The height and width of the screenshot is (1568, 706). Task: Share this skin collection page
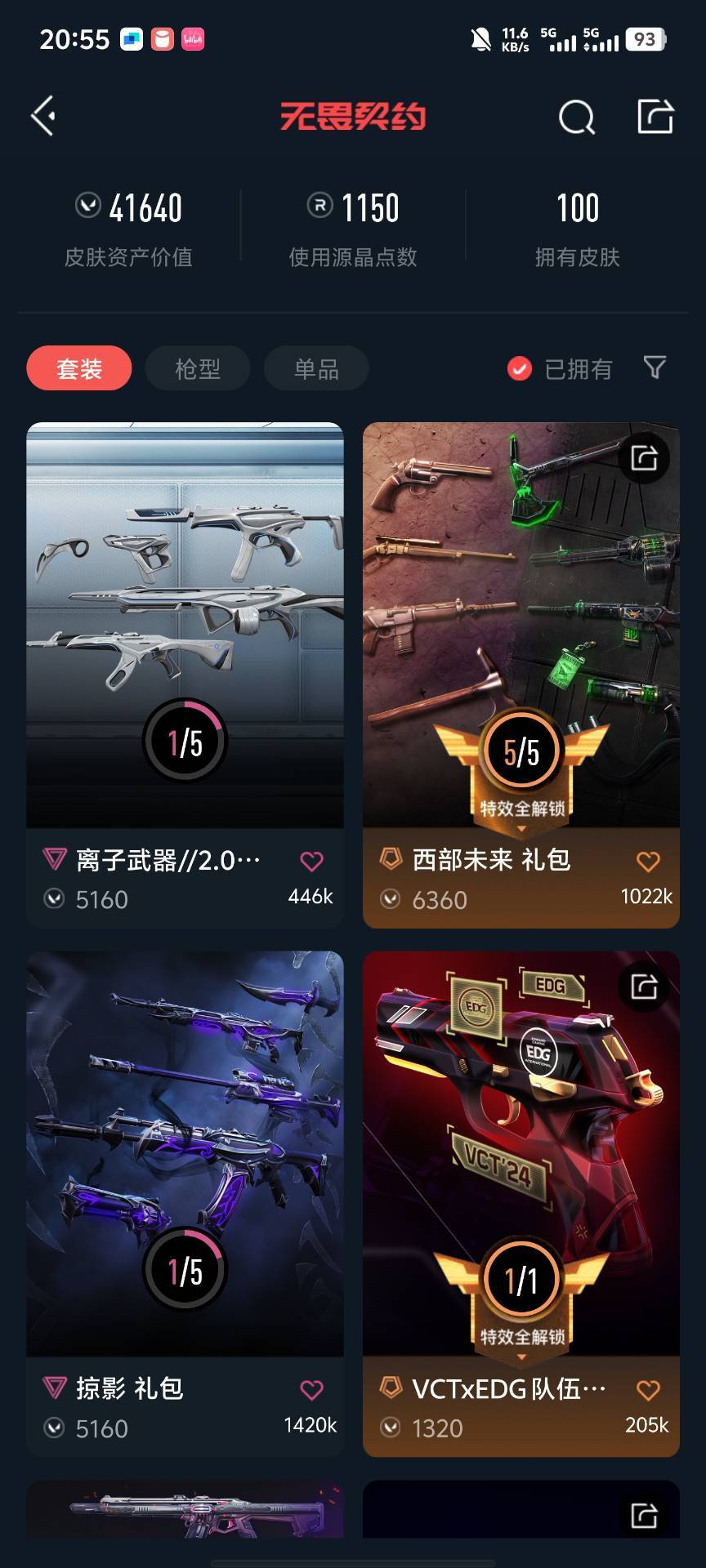[x=655, y=116]
